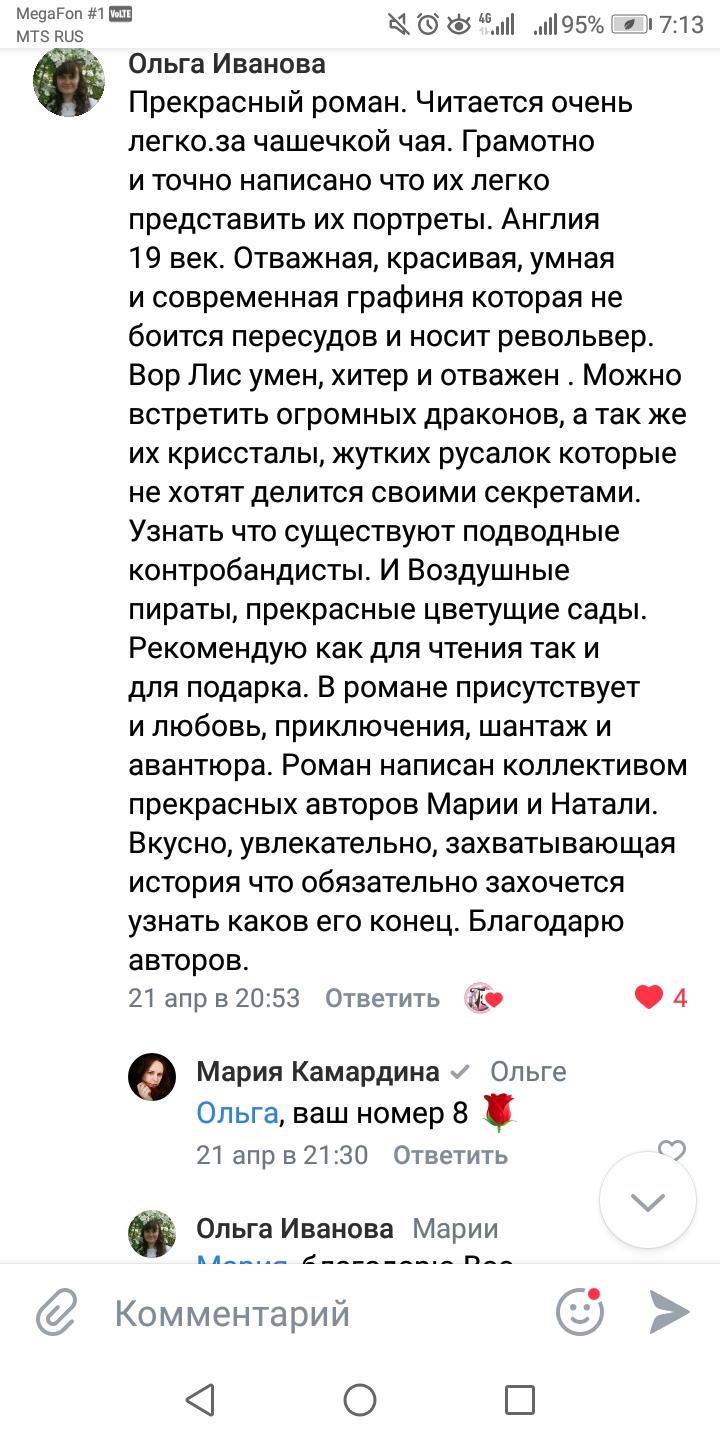Jump down with the chevron floating button

[x=648, y=1201]
